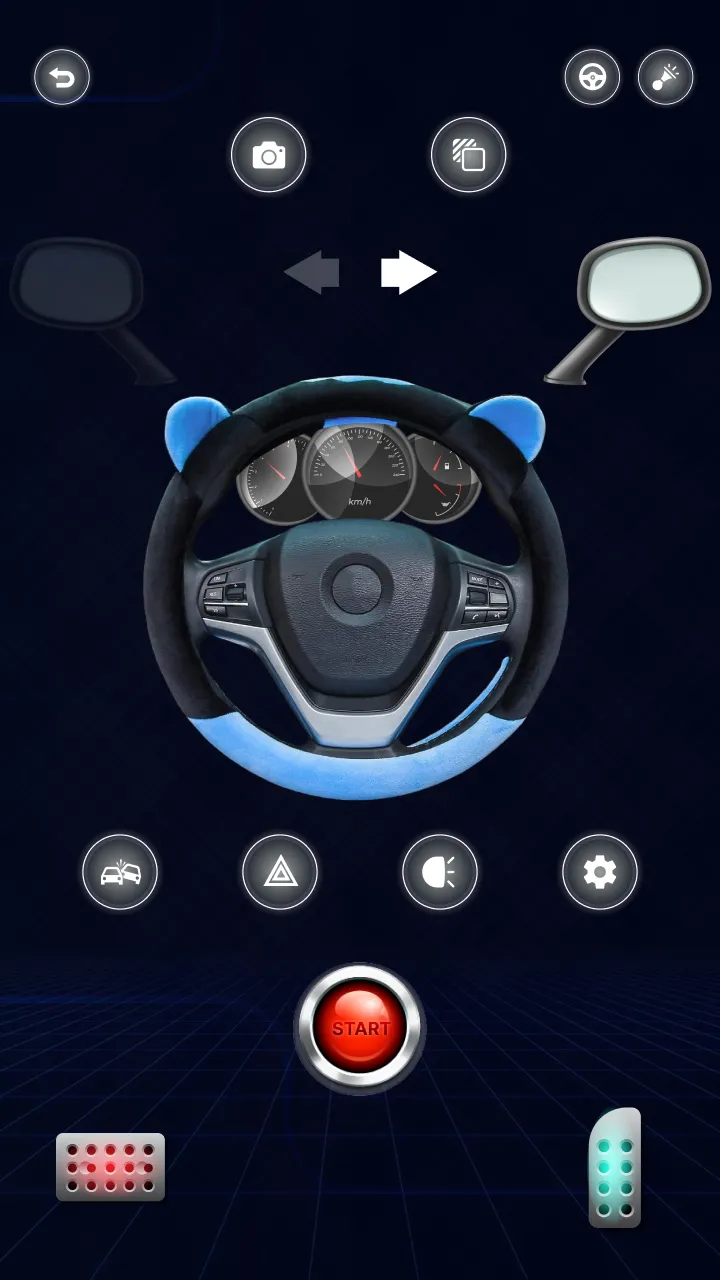720x1280 pixels.
Task: Turn on the headlights icon
Action: (x=438, y=872)
